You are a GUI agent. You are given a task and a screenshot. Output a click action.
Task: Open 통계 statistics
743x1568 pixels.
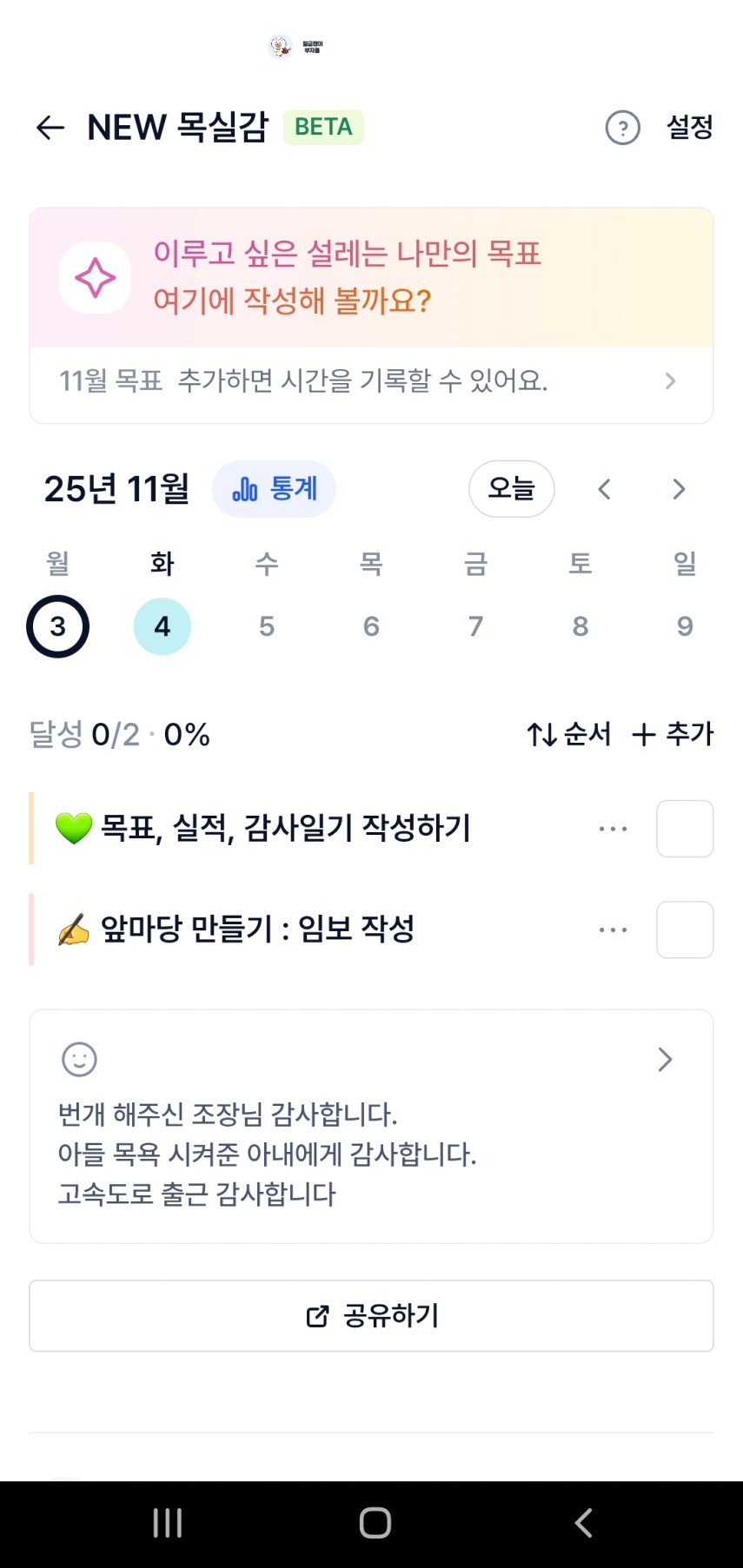(x=274, y=489)
